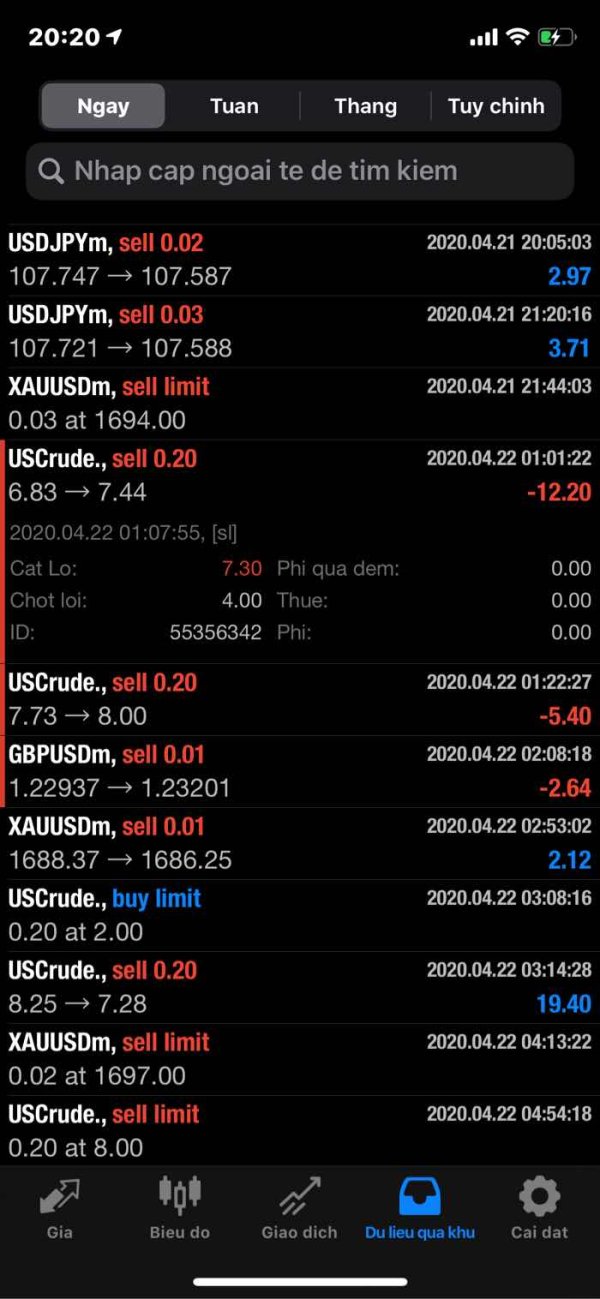Select the Ngay period tab
The height and width of the screenshot is (1299, 600).
pos(103,106)
